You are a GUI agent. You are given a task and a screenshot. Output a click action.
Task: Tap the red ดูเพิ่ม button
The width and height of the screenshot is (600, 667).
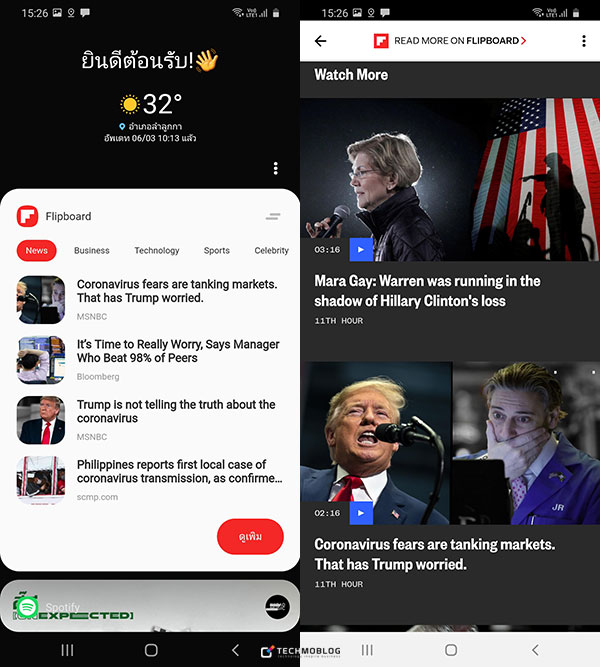250,537
